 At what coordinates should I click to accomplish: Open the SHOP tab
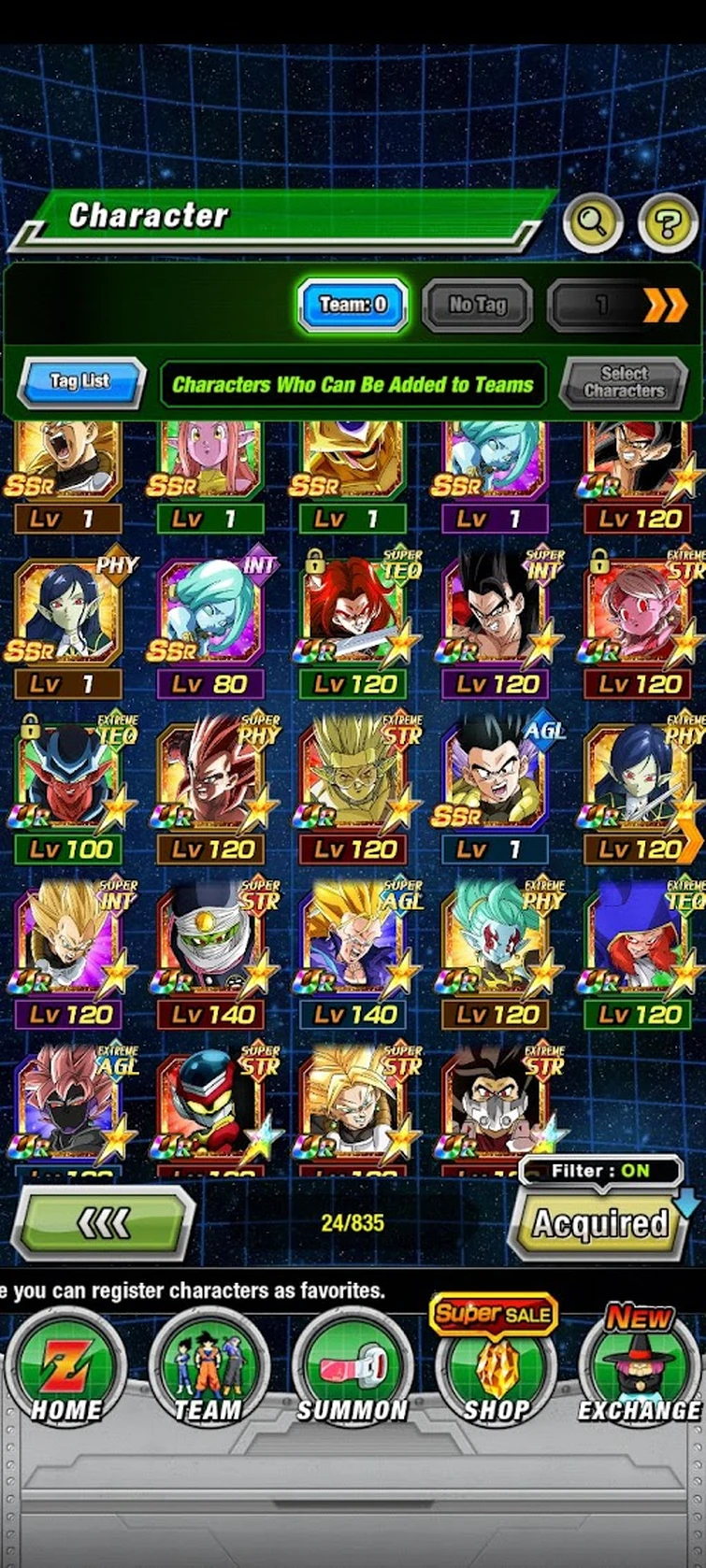(x=496, y=1369)
